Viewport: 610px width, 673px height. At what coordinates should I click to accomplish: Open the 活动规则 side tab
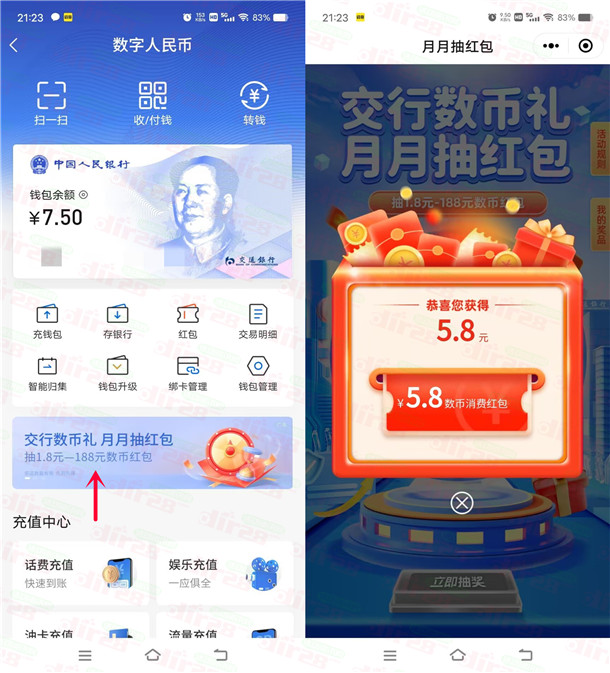pyautogui.click(x=600, y=148)
